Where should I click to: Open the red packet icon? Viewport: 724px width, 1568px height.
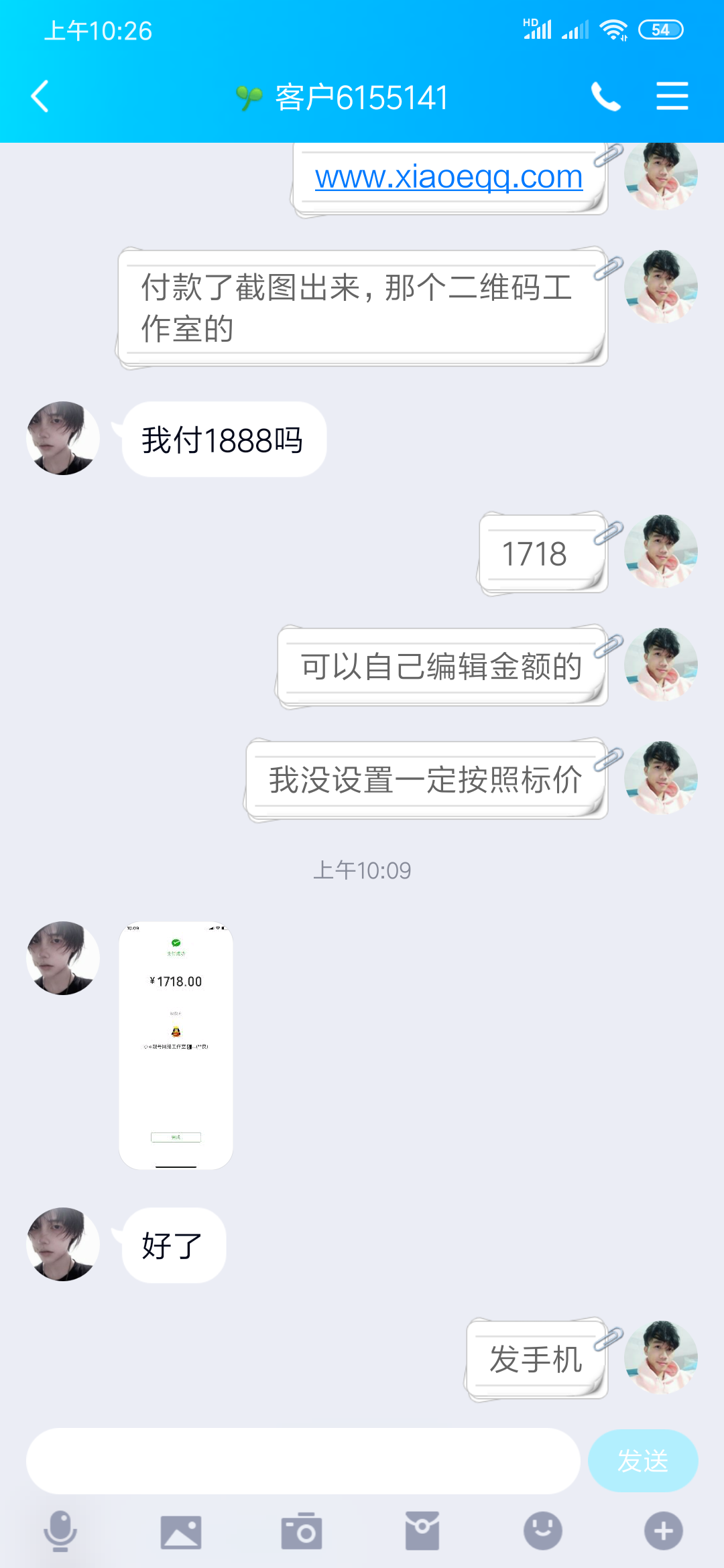pos(422,1531)
